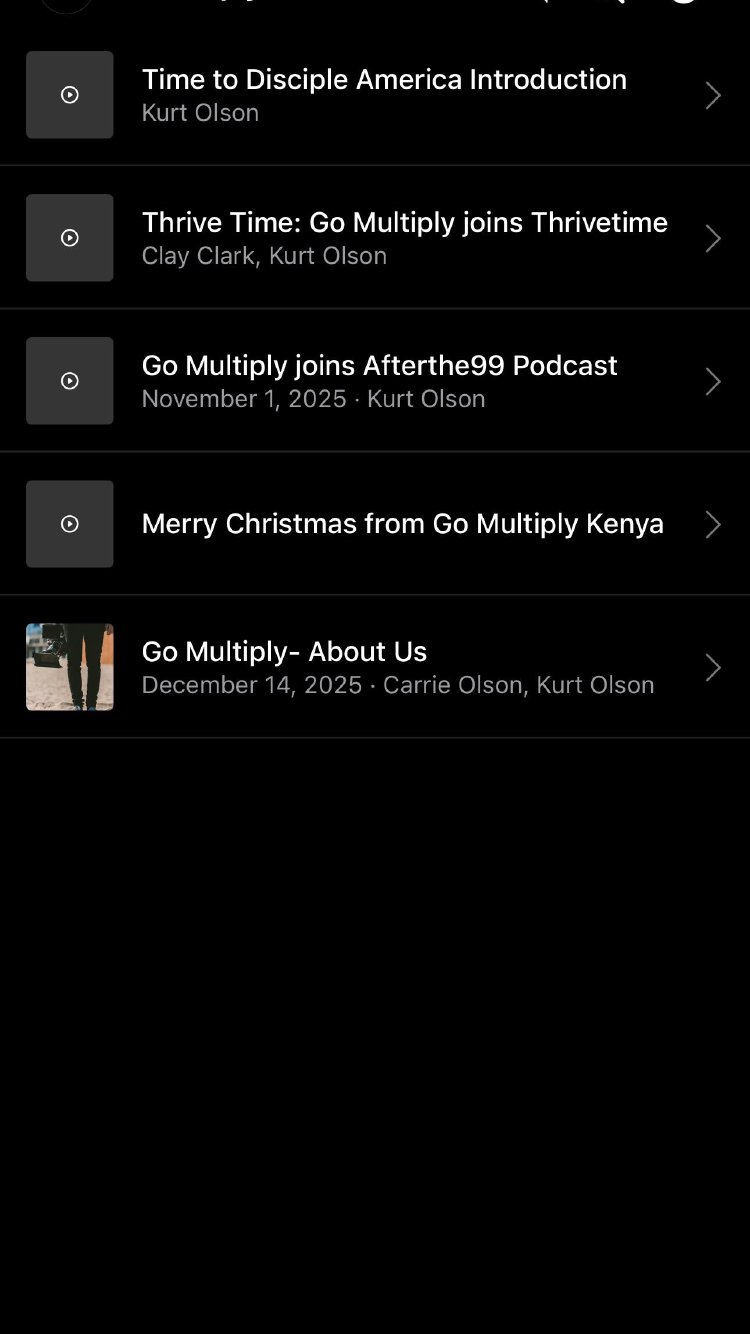Open Go Multiply joins Afterthe99 Podcast
The image size is (750, 1334).
(x=380, y=381)
